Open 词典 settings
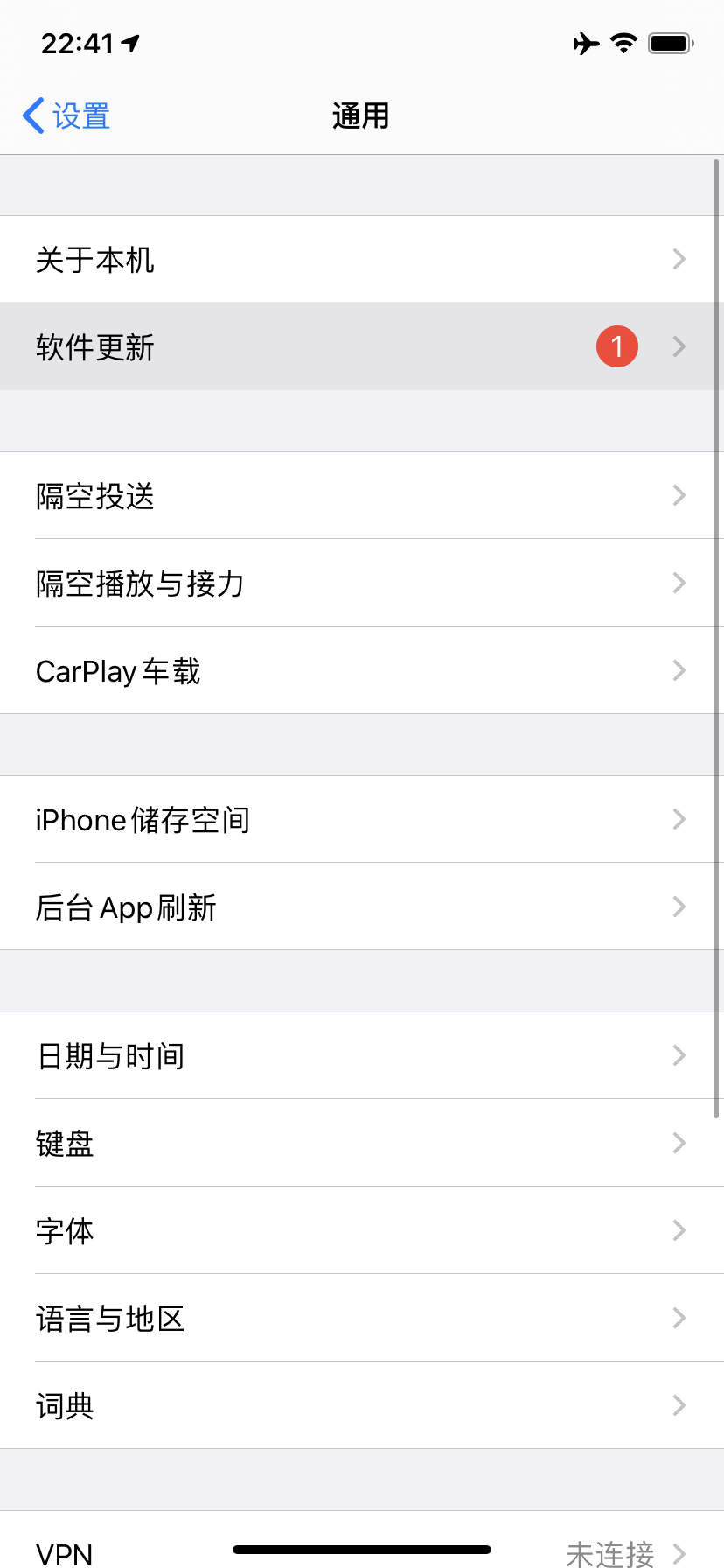Image resolution: width=724 pixels, height=1568 pixels. click(361, 1406)
